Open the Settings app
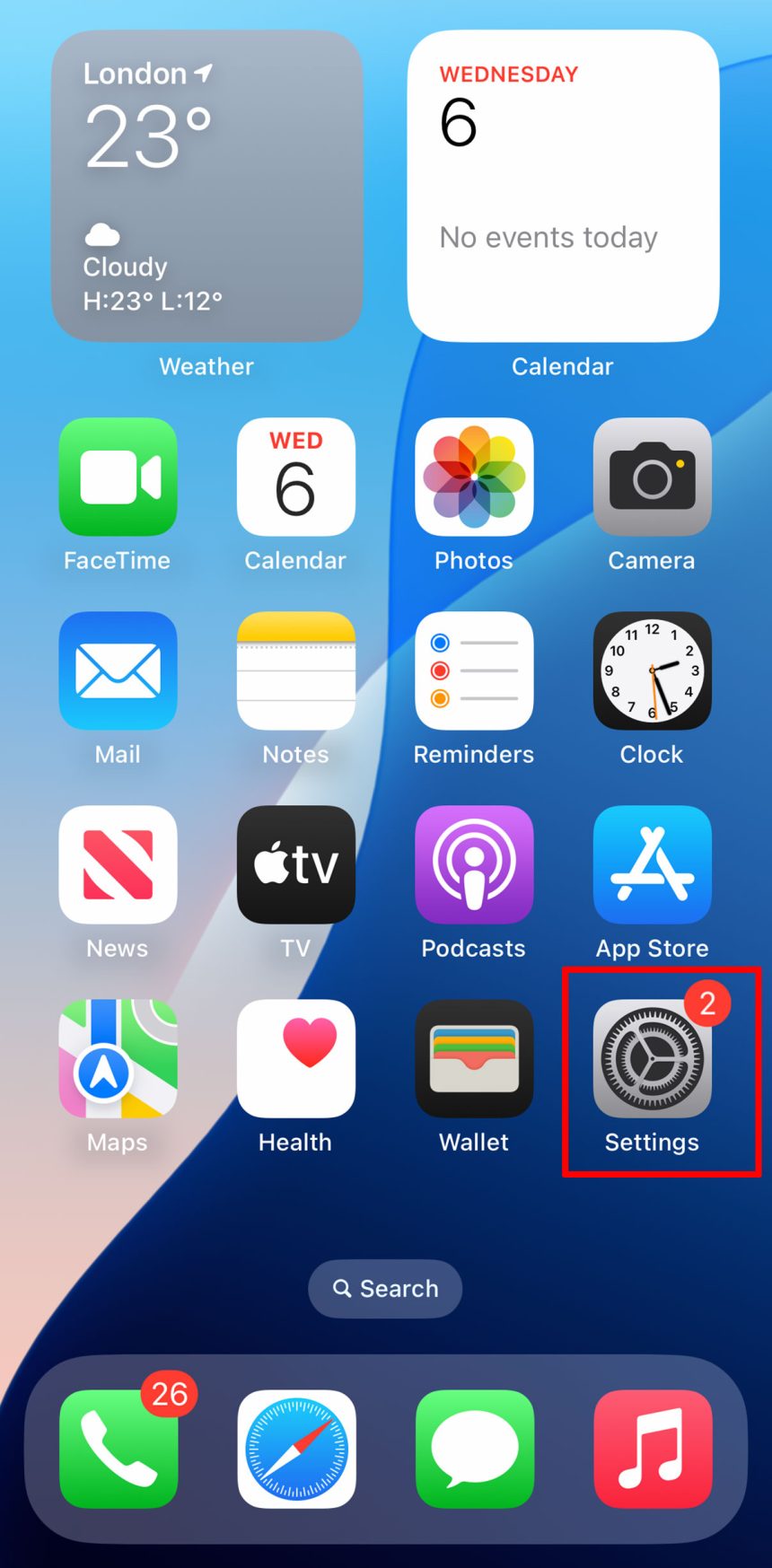 653,1059
